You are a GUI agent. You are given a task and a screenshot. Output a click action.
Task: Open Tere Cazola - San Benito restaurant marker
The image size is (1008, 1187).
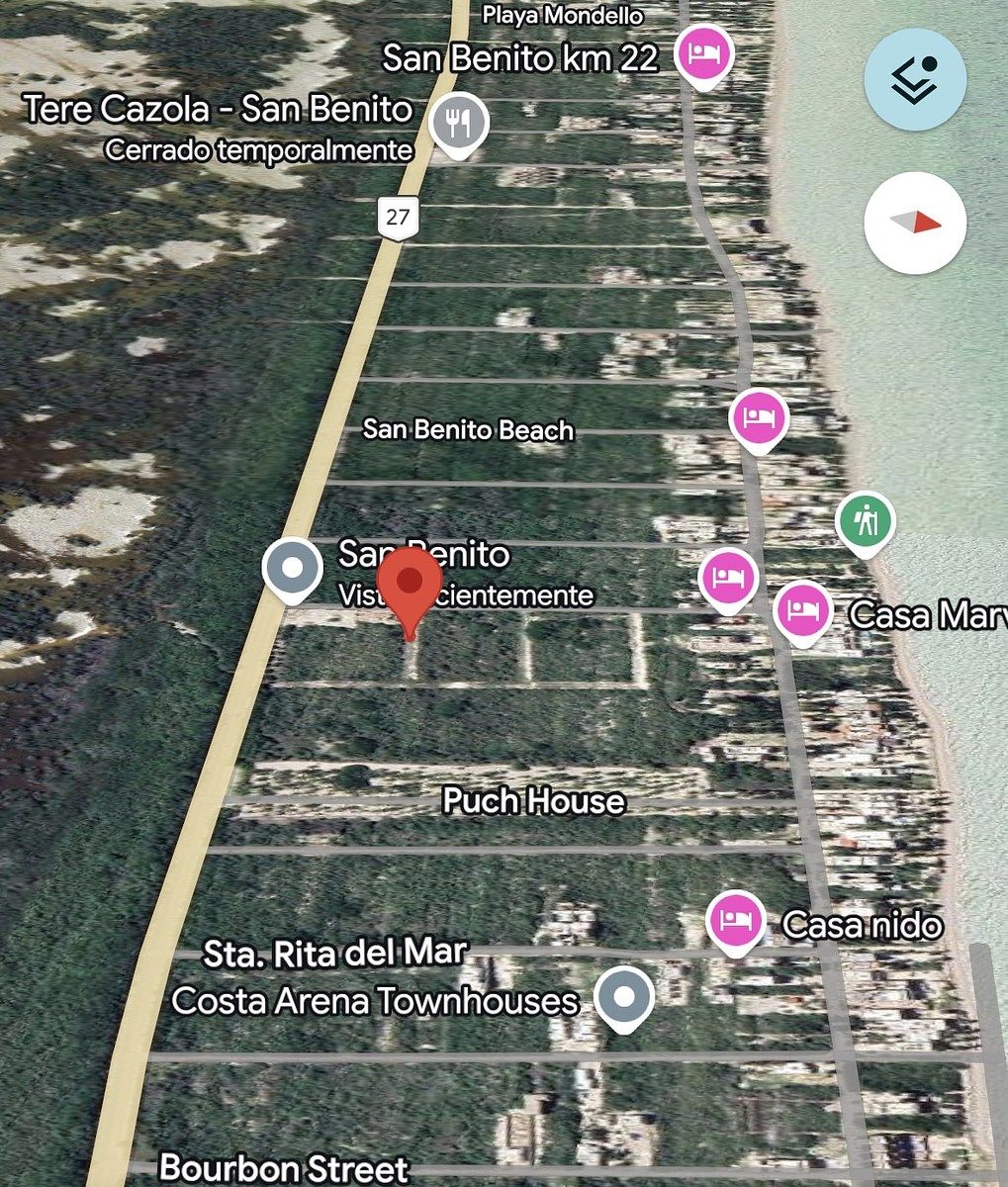(459, 123)
